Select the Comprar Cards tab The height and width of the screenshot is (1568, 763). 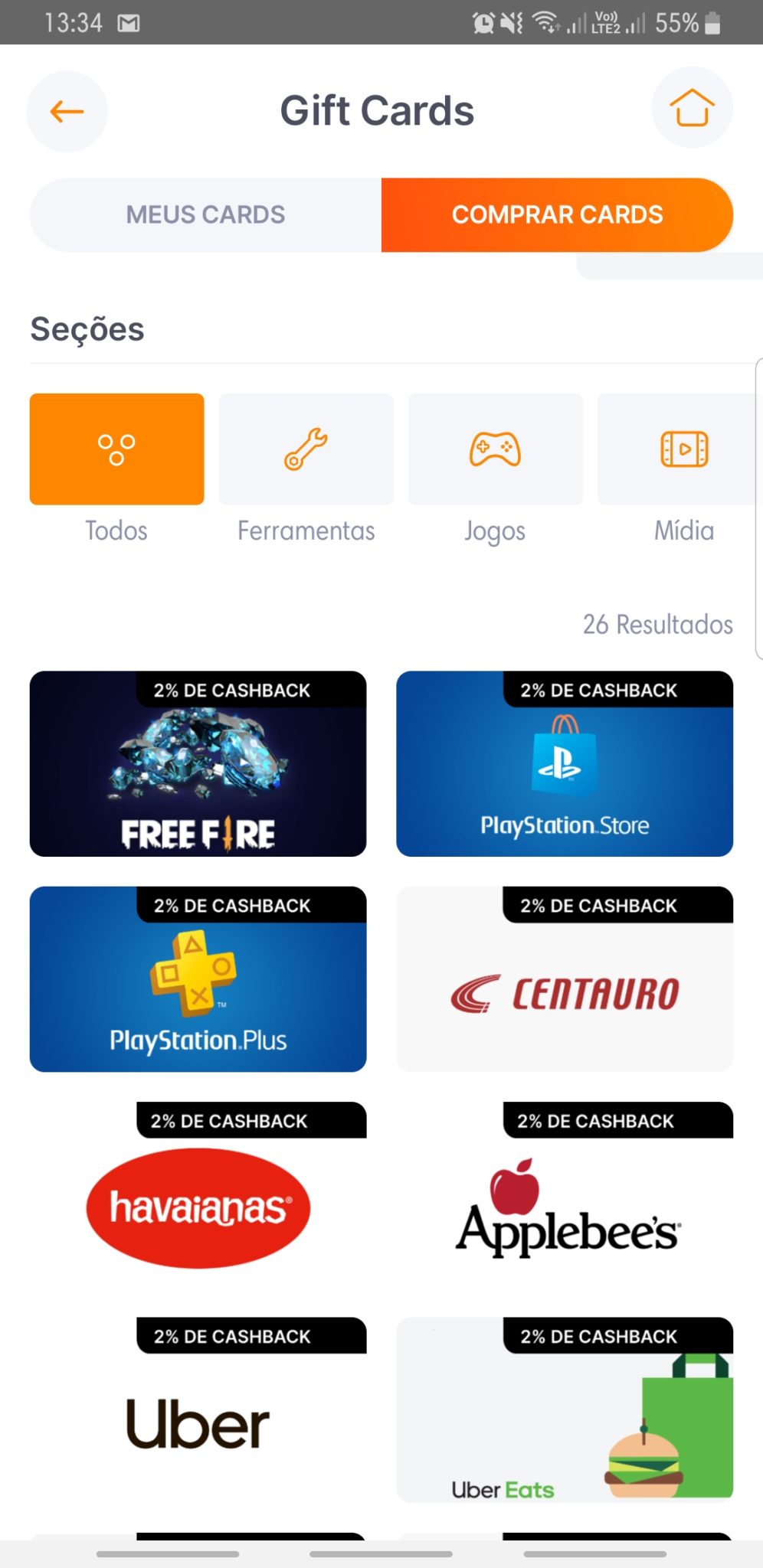point(557,215)
